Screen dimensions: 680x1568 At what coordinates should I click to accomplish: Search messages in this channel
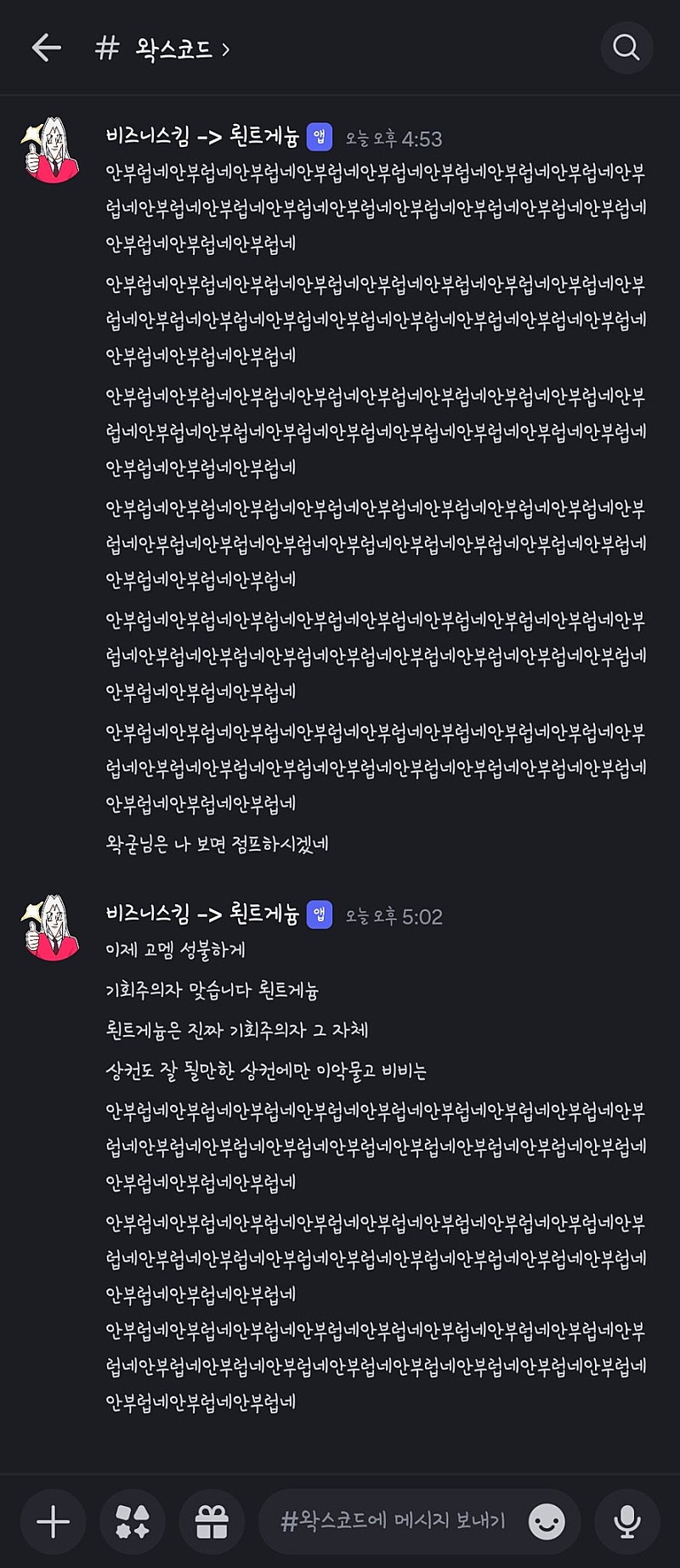(x=626, y=48)
